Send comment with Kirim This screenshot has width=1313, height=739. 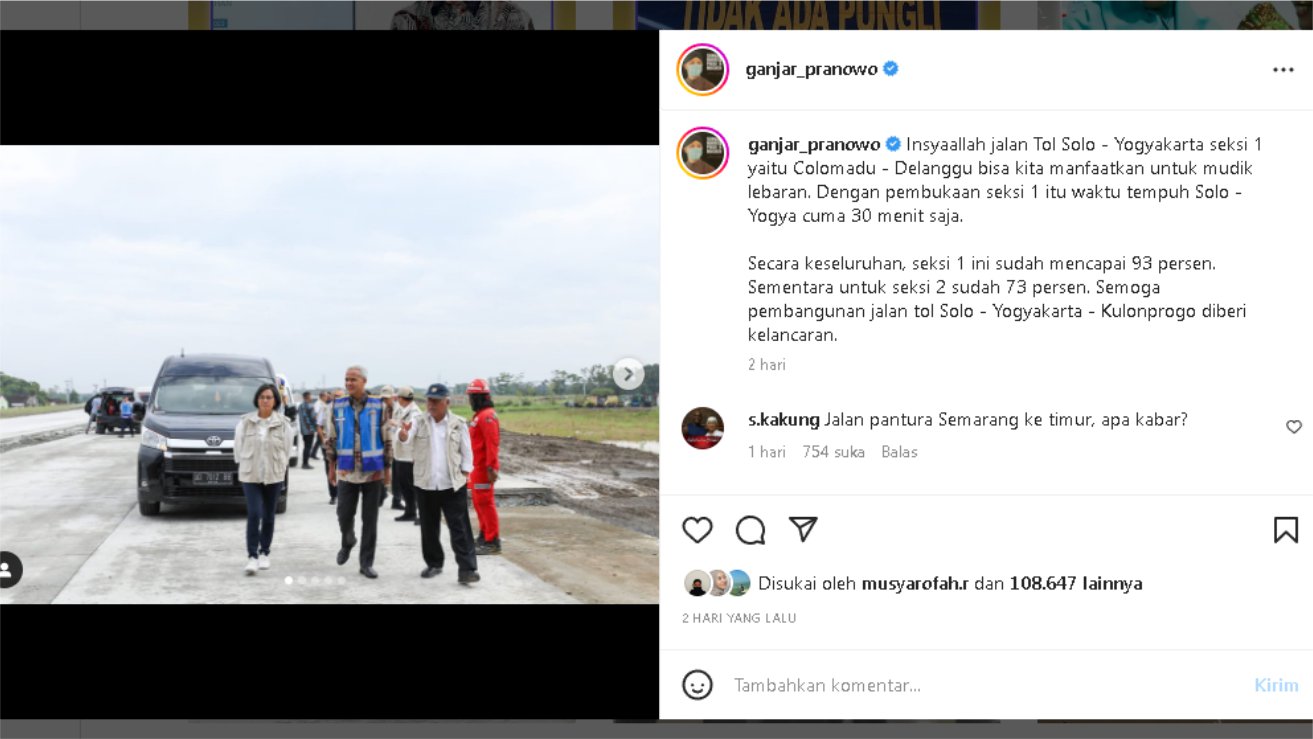[x=1275, y=685]
